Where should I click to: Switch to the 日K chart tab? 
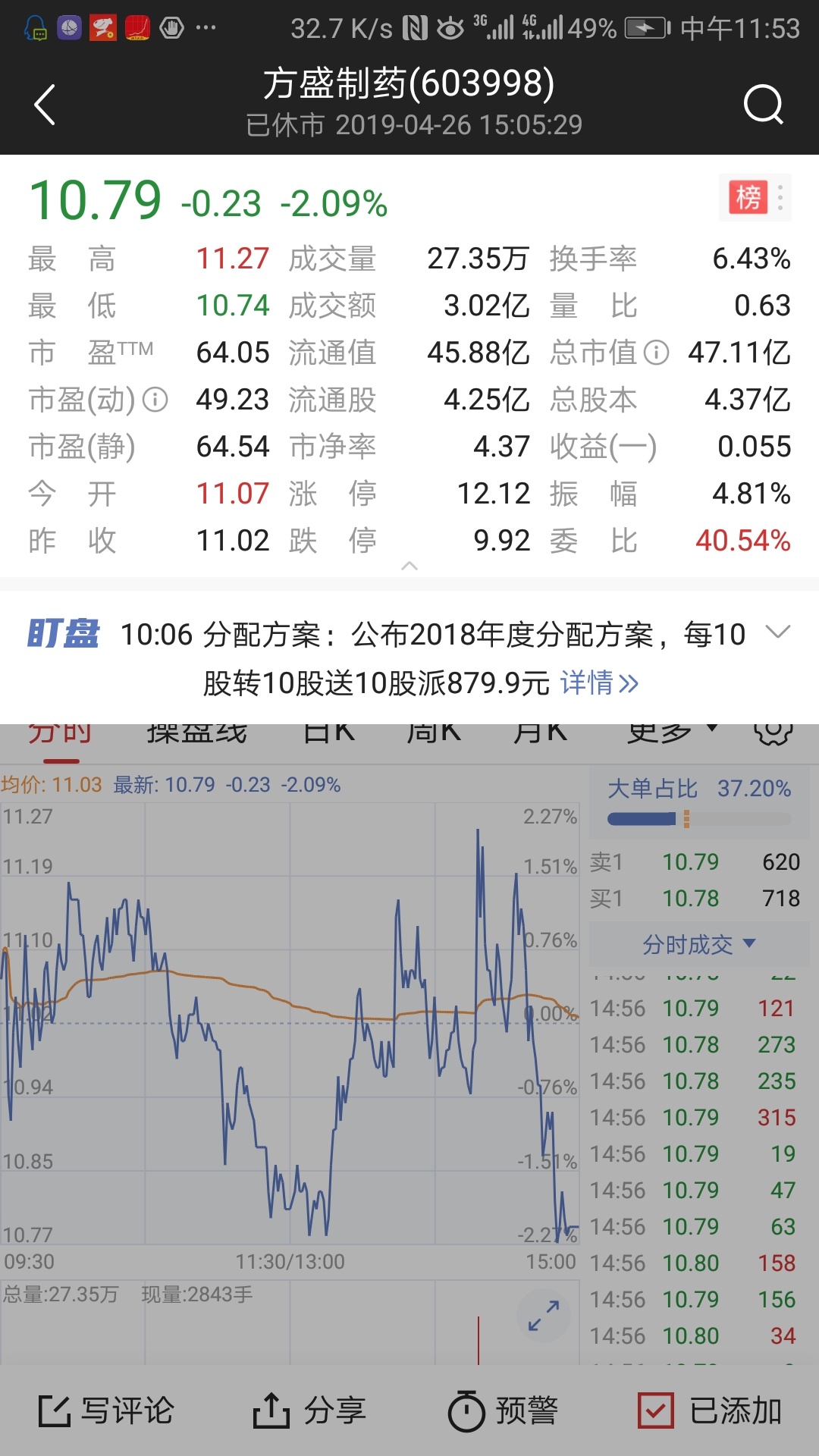point(328,733)
